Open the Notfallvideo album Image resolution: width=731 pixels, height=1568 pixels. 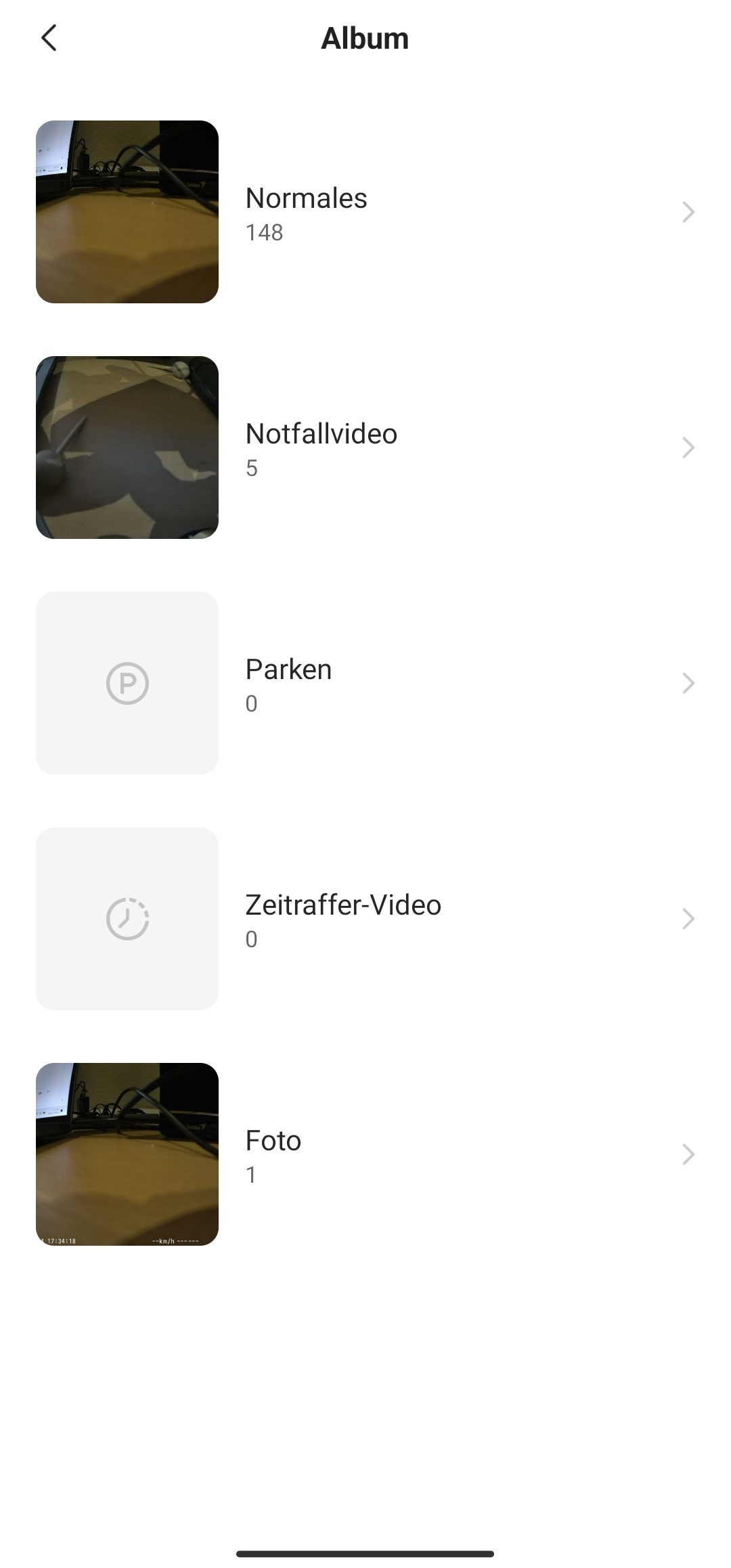click(365, 448)
